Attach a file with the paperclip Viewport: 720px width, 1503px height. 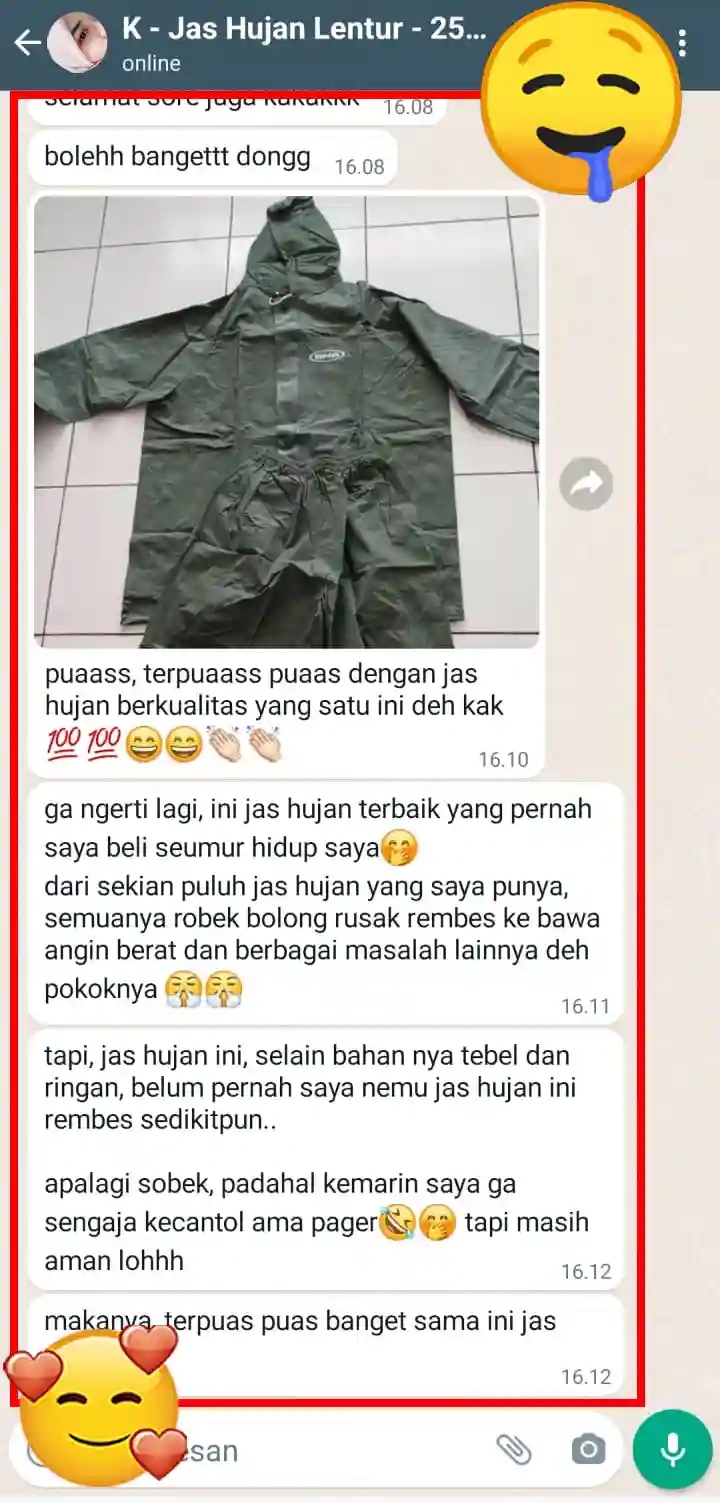(x=514, y=1449)
